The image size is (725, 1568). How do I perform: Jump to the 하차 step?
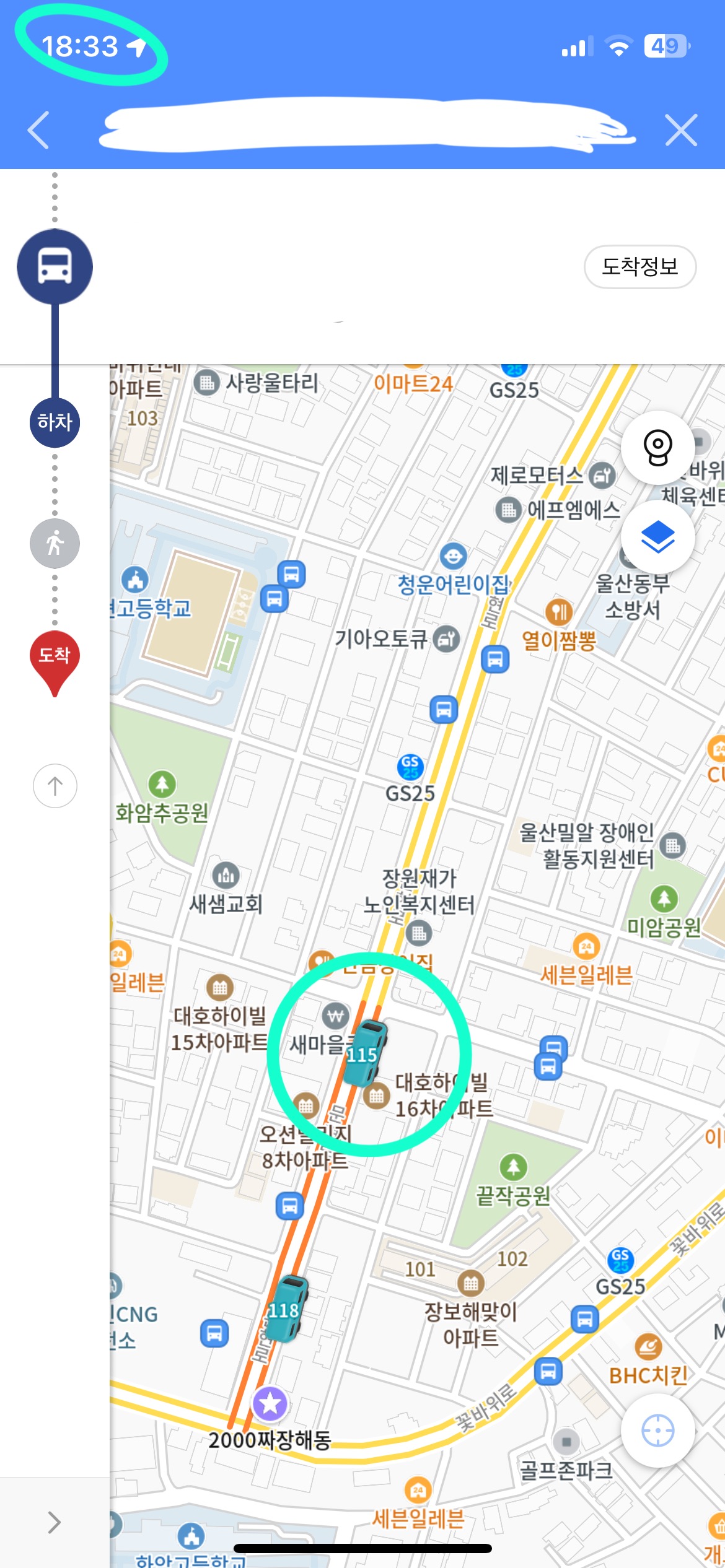55,422
